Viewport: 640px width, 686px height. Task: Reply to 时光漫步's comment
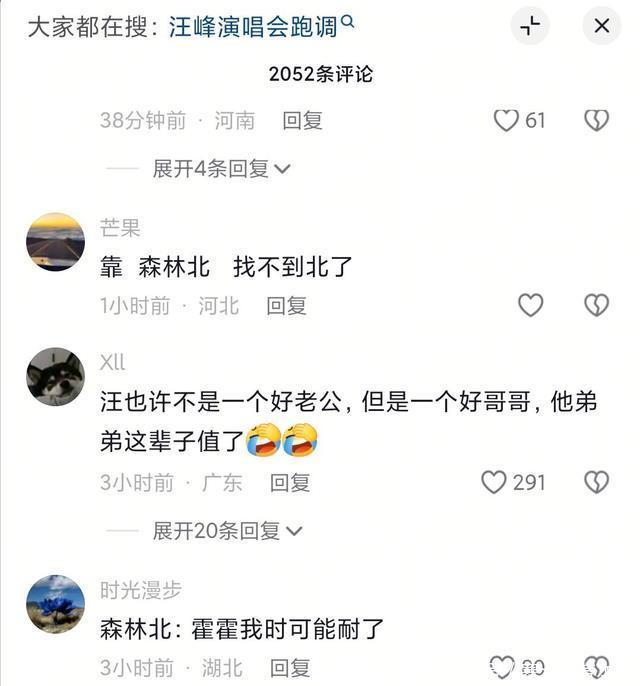(290, 668)
